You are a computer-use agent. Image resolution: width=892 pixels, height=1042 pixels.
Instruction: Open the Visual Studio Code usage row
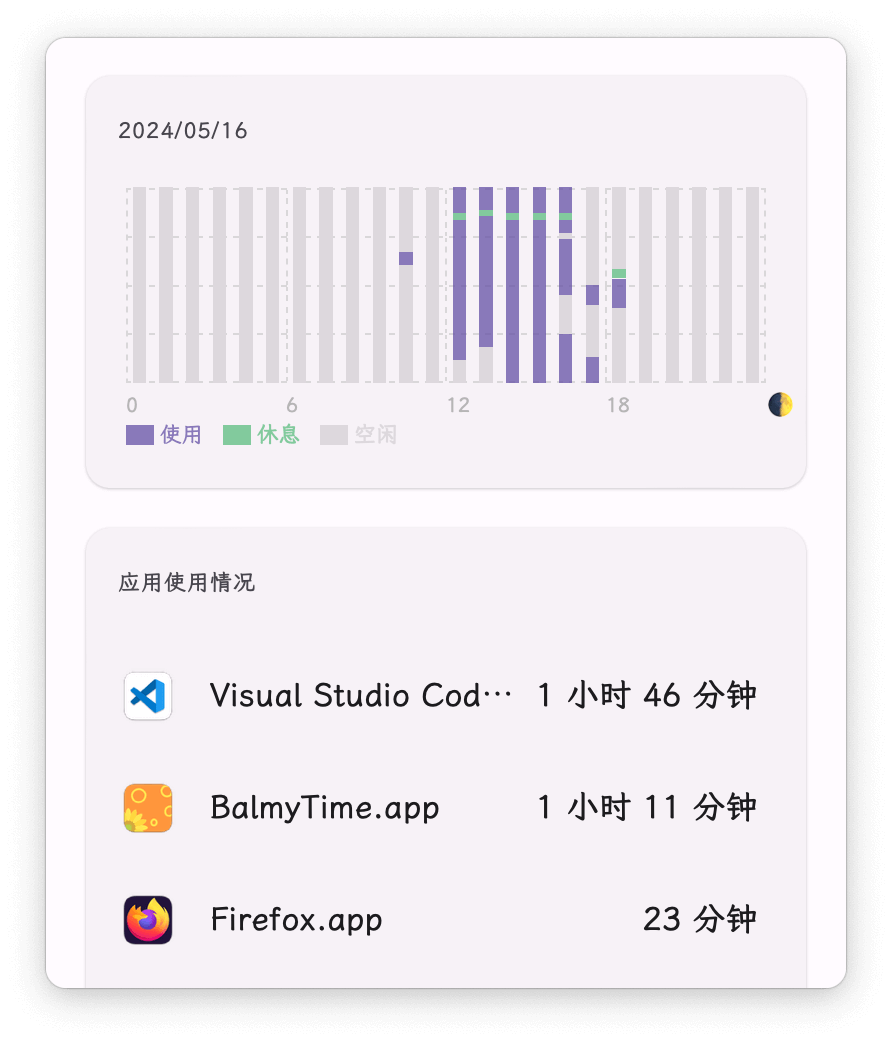point(440,695)
